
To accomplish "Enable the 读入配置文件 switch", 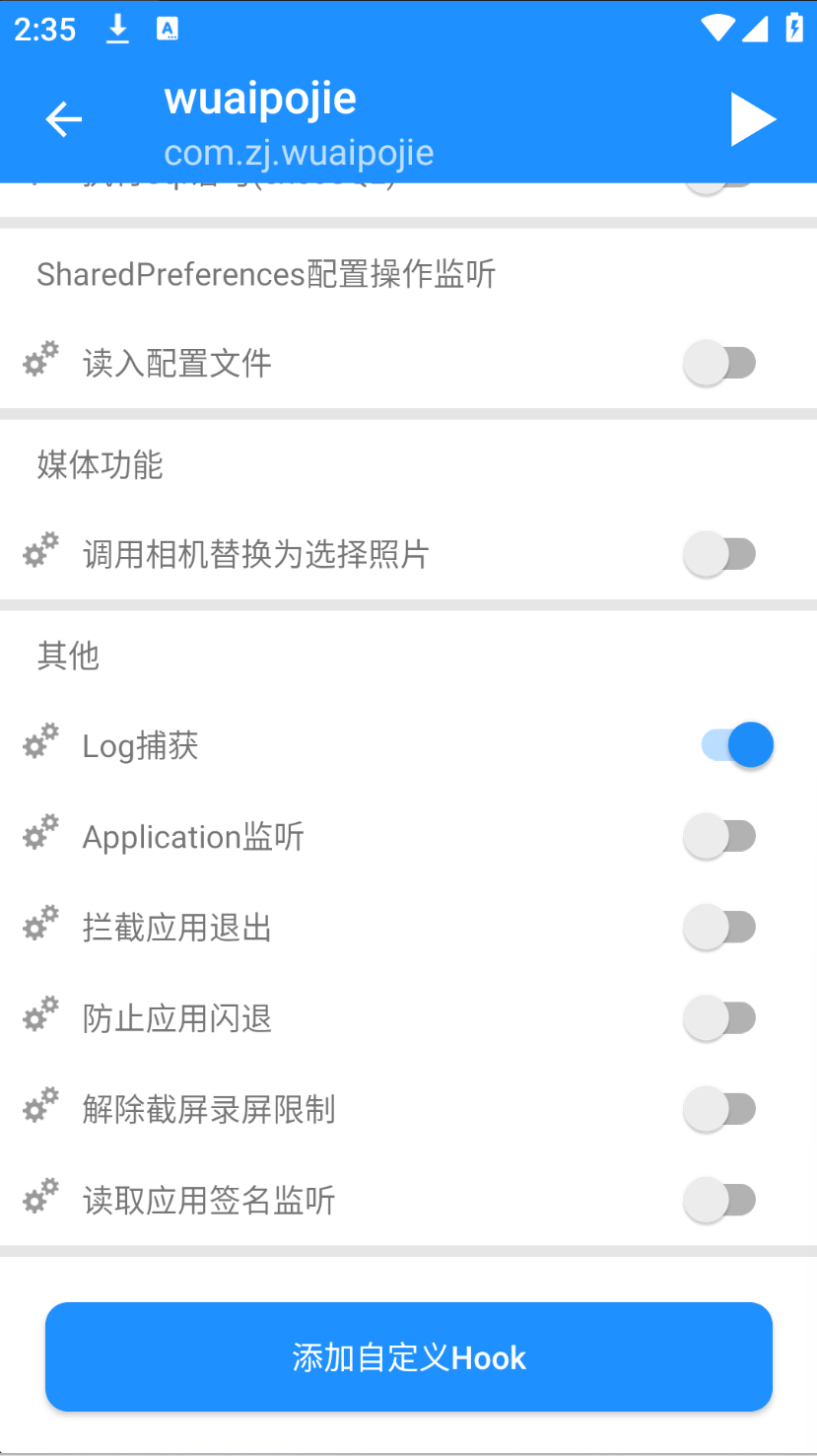I will coord(720,363).
